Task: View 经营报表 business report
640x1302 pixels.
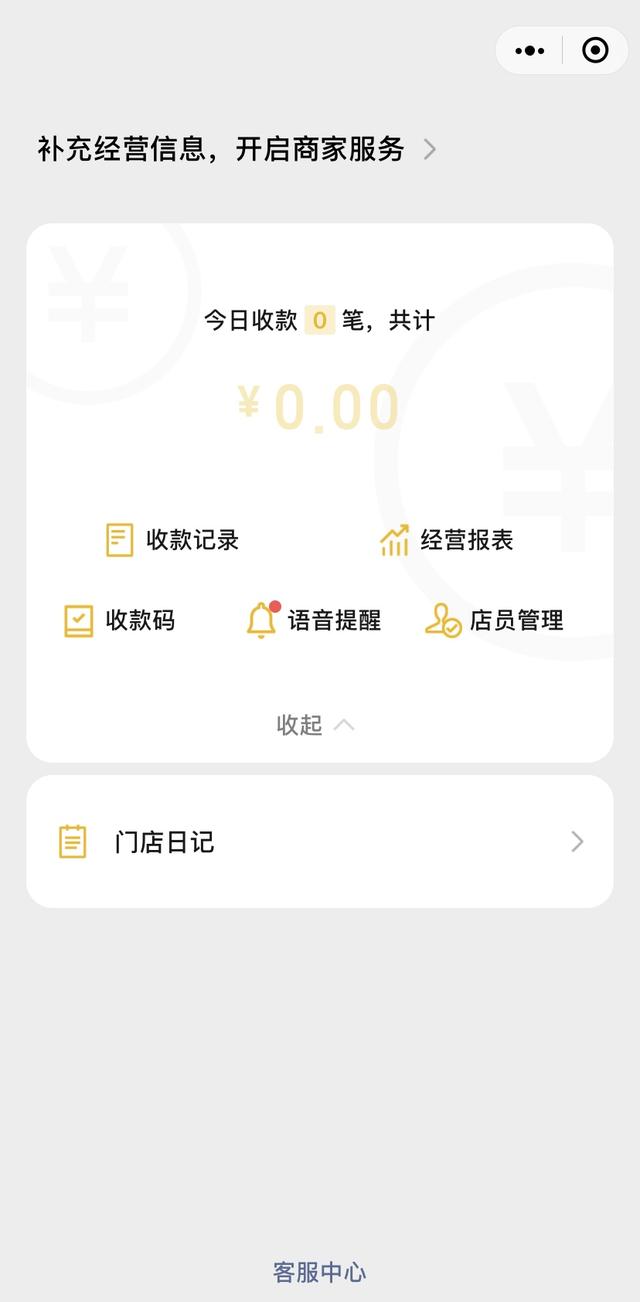Action: [446, 540]
